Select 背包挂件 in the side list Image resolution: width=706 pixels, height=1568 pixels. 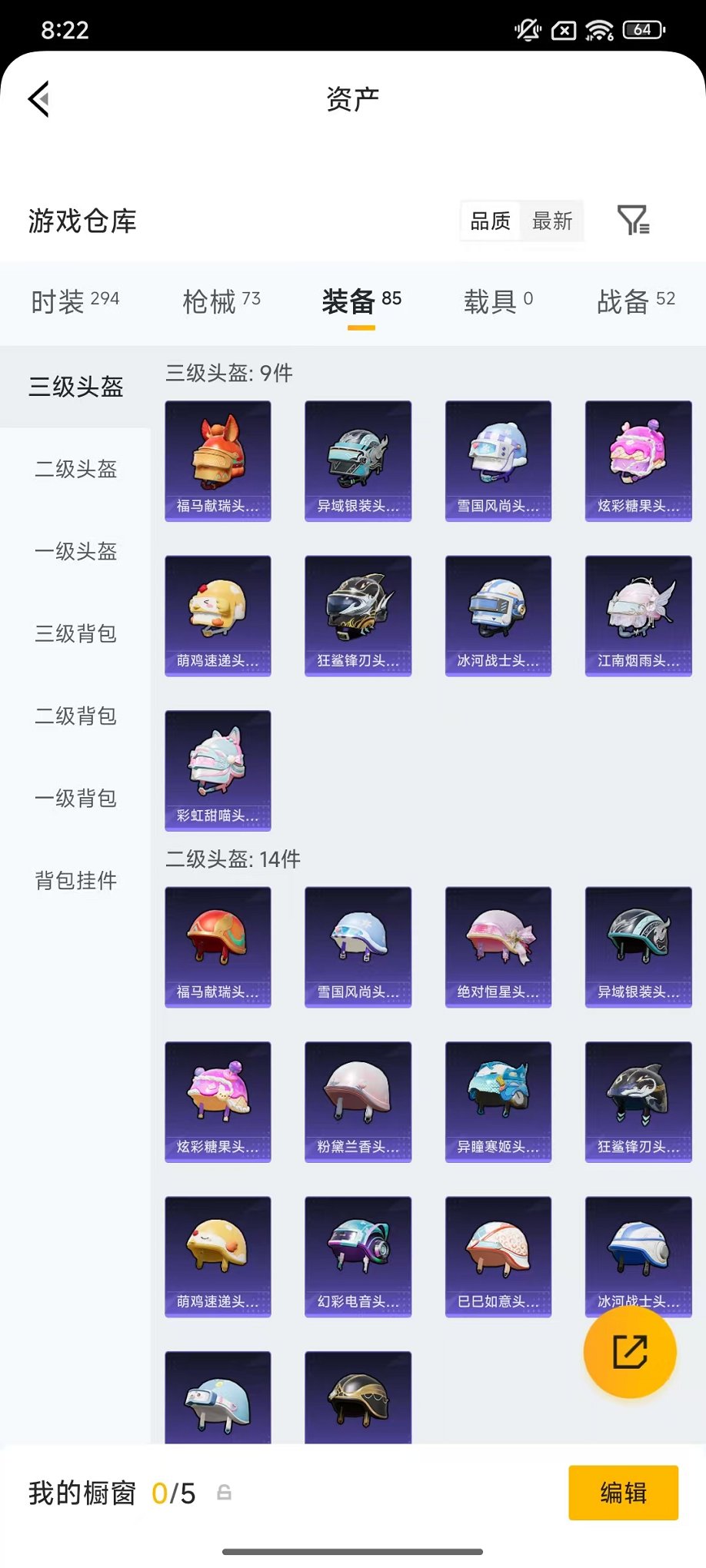(x=75, y=880)
